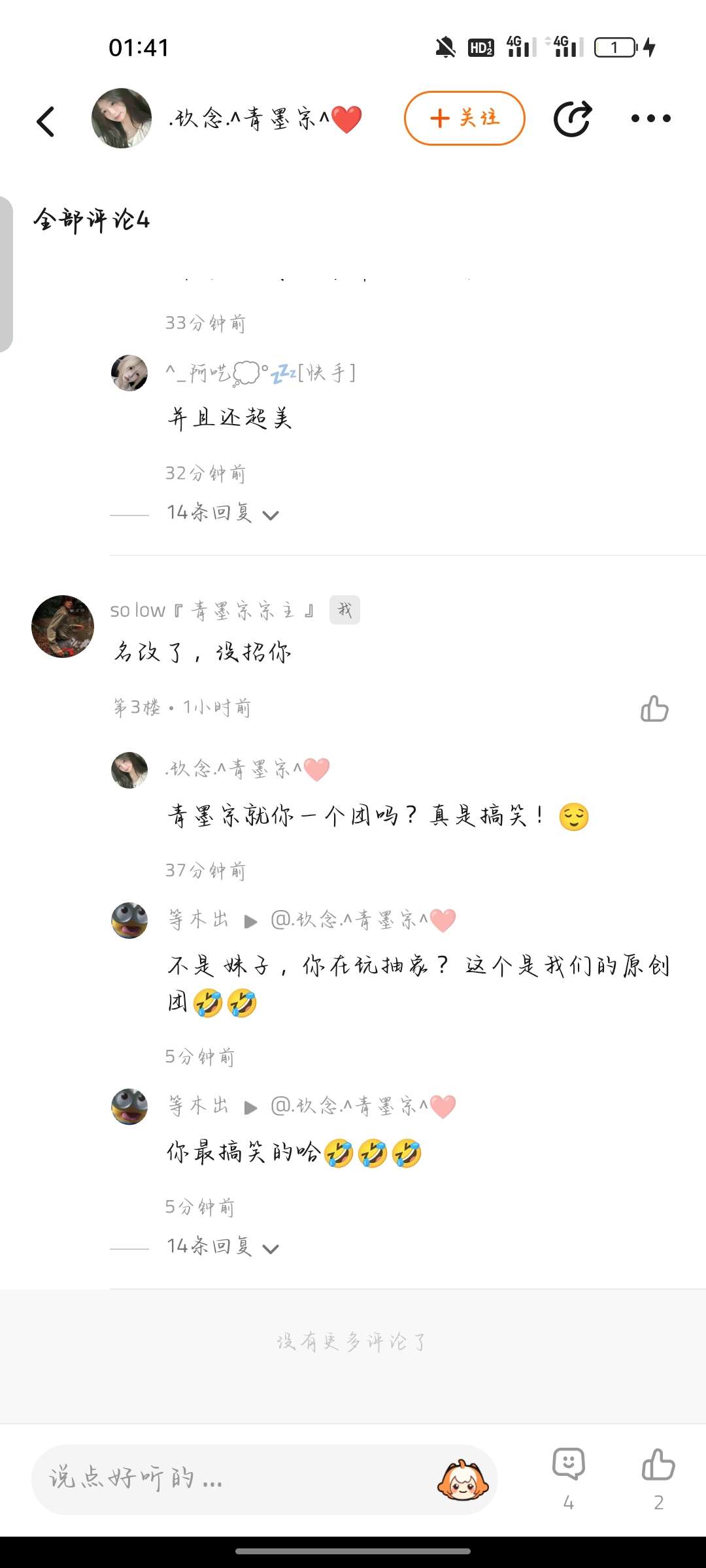Viewport: 706px width, 1568px height.
Task: Open so low『青墨宗宗主』 user avatar
Action: coord(63,626)
